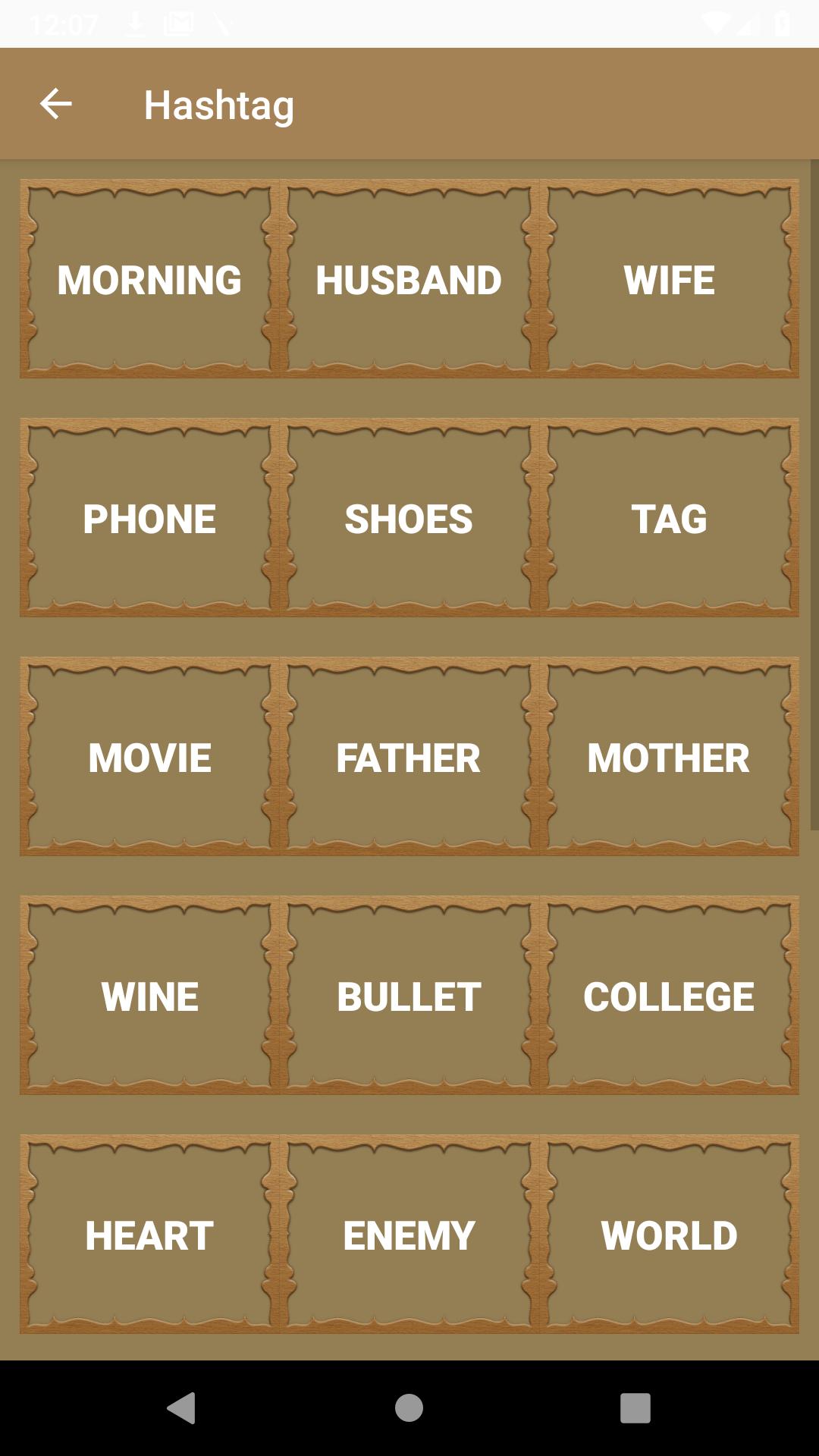819x1456 pixels.
Task: Open PHONE hashtags
Action: tap(149, 518)
